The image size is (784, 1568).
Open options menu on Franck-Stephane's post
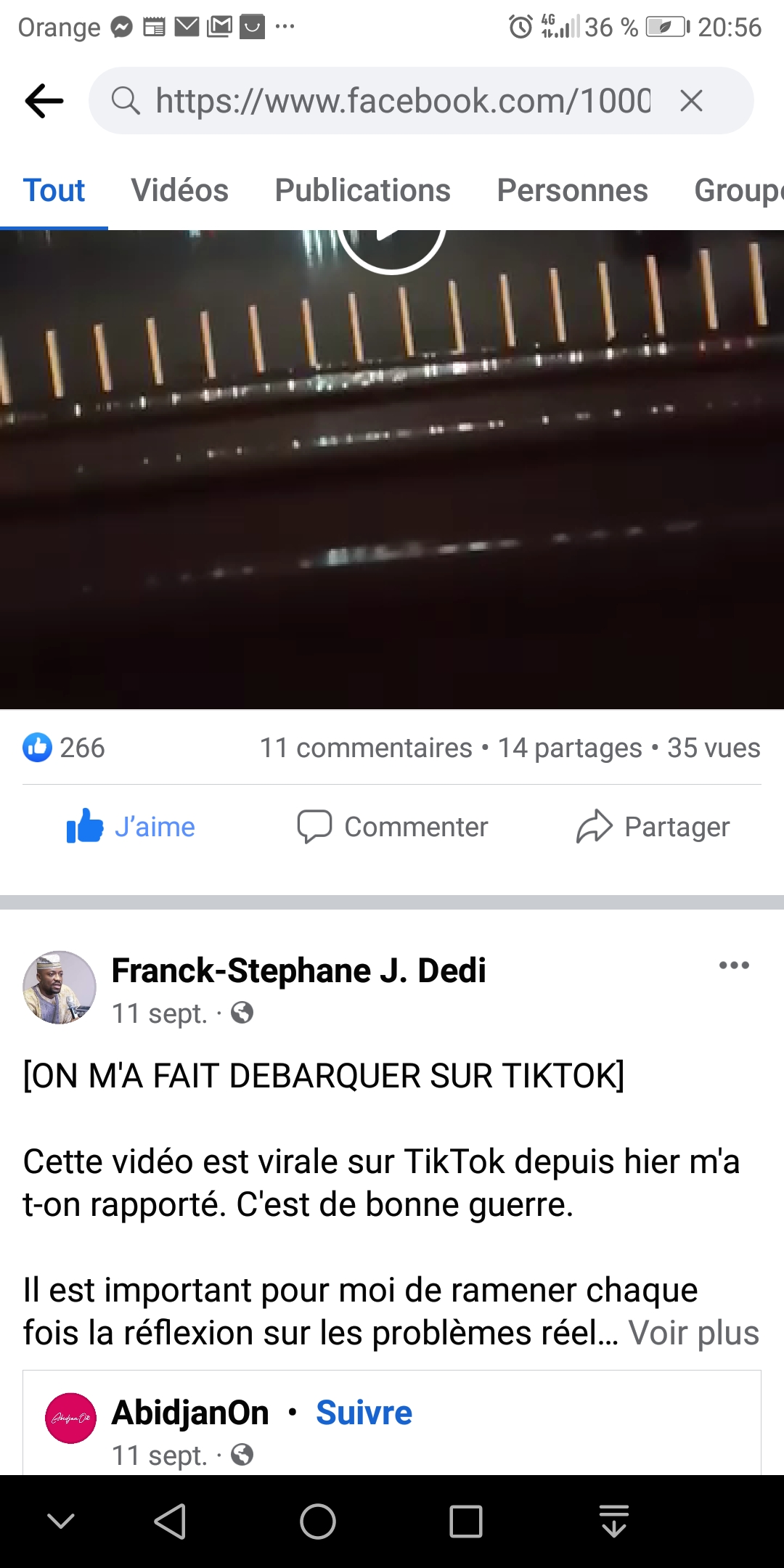tap(734, 965)
